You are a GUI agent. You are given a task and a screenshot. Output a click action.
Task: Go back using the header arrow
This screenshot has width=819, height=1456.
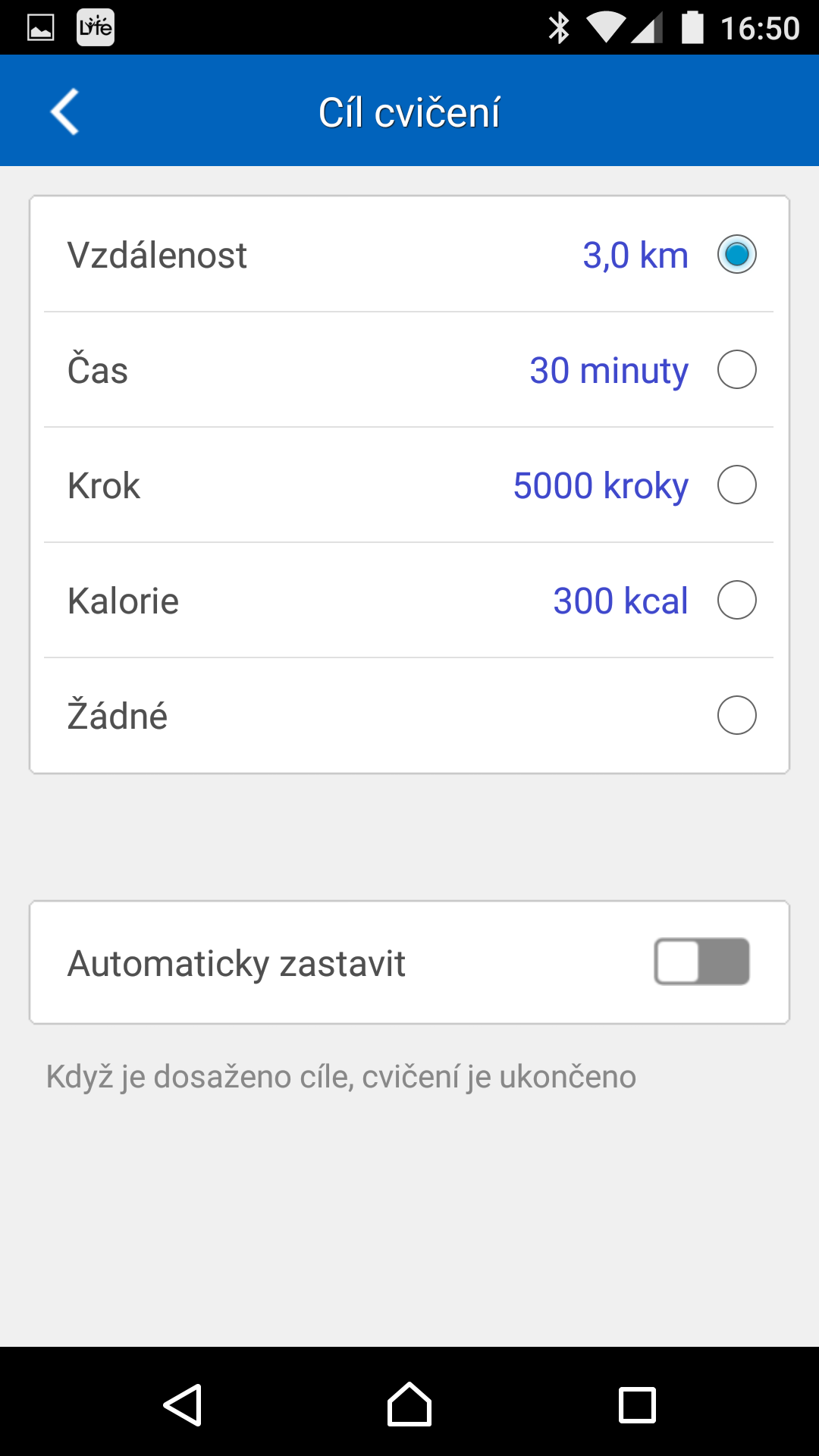coord(64,111)
